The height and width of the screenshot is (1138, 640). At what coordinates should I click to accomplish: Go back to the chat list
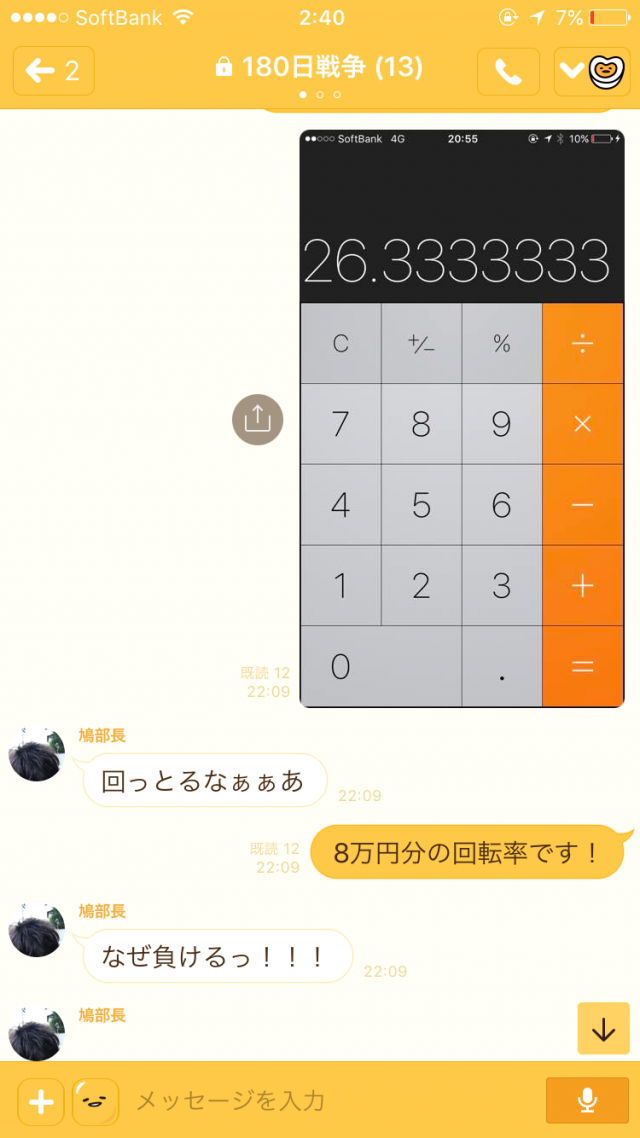tap(54, 70)
